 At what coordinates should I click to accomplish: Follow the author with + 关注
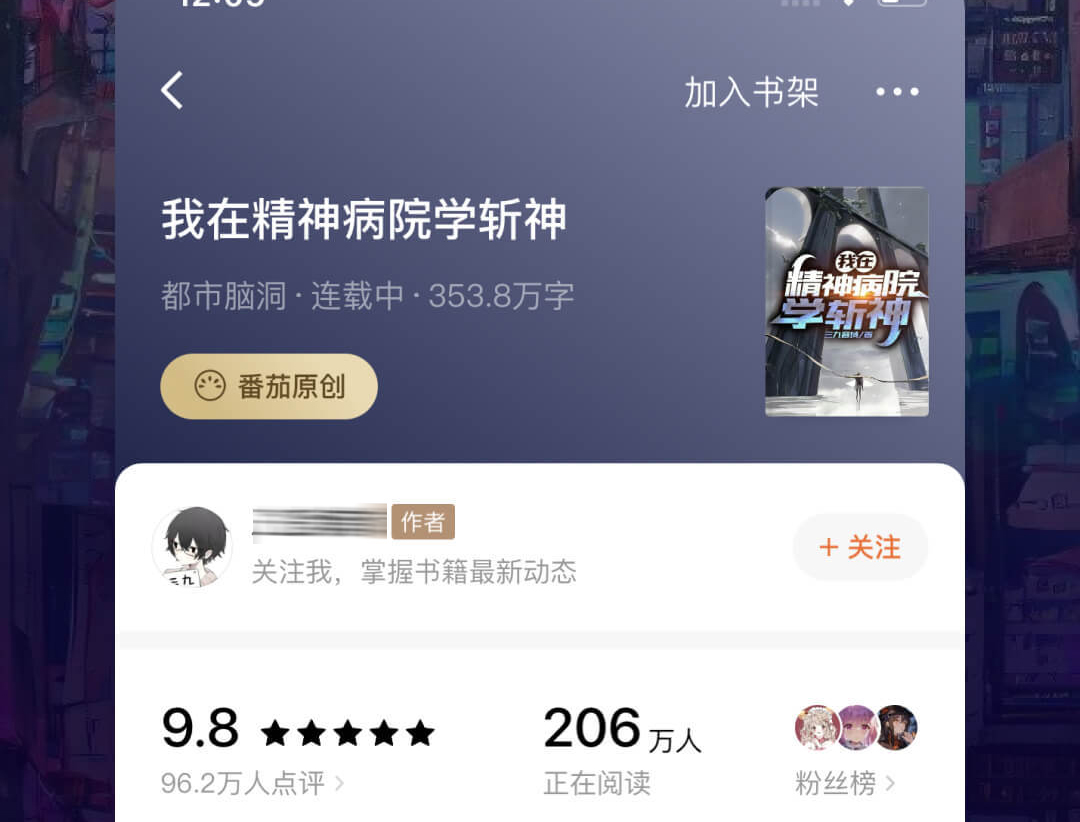coord(860,547)
